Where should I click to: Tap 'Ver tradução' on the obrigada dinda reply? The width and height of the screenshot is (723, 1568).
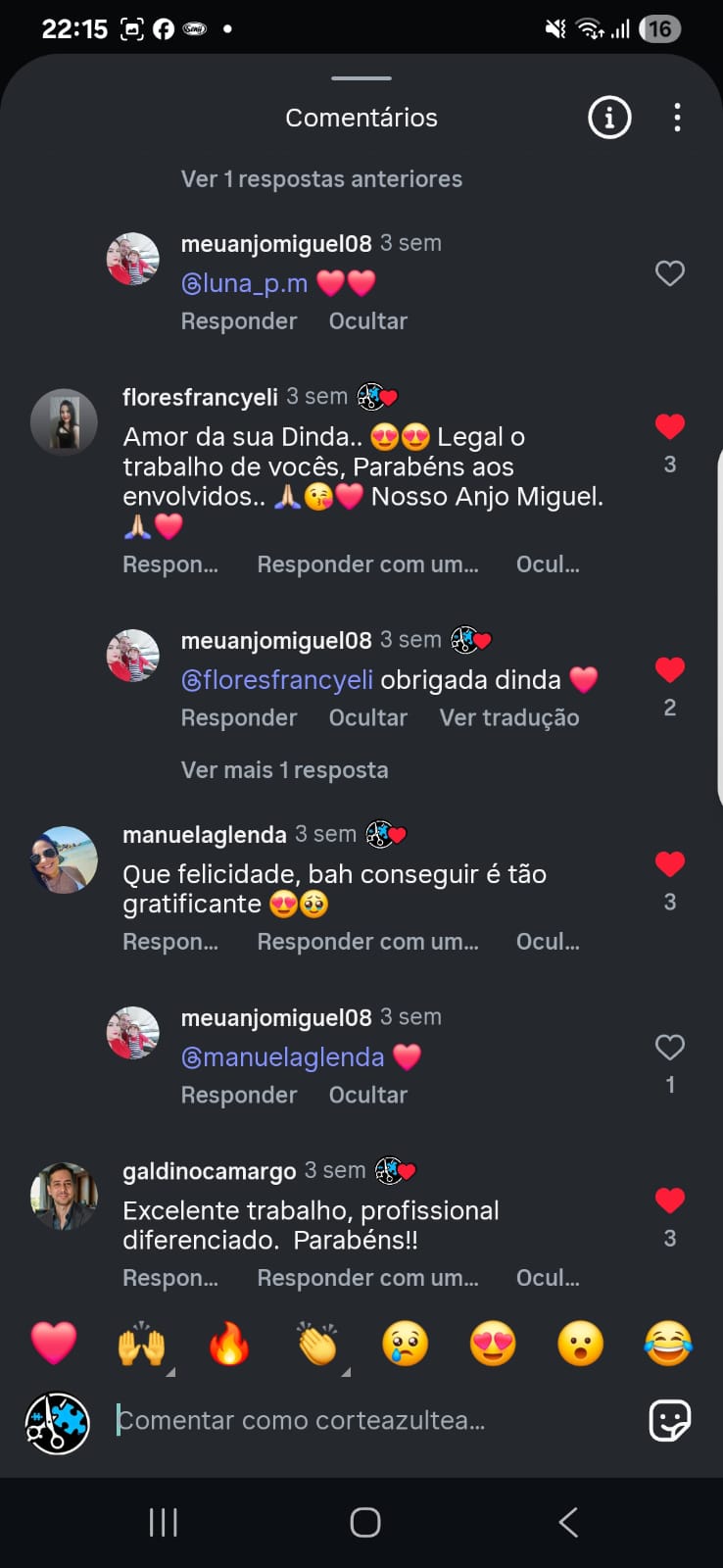509,718
